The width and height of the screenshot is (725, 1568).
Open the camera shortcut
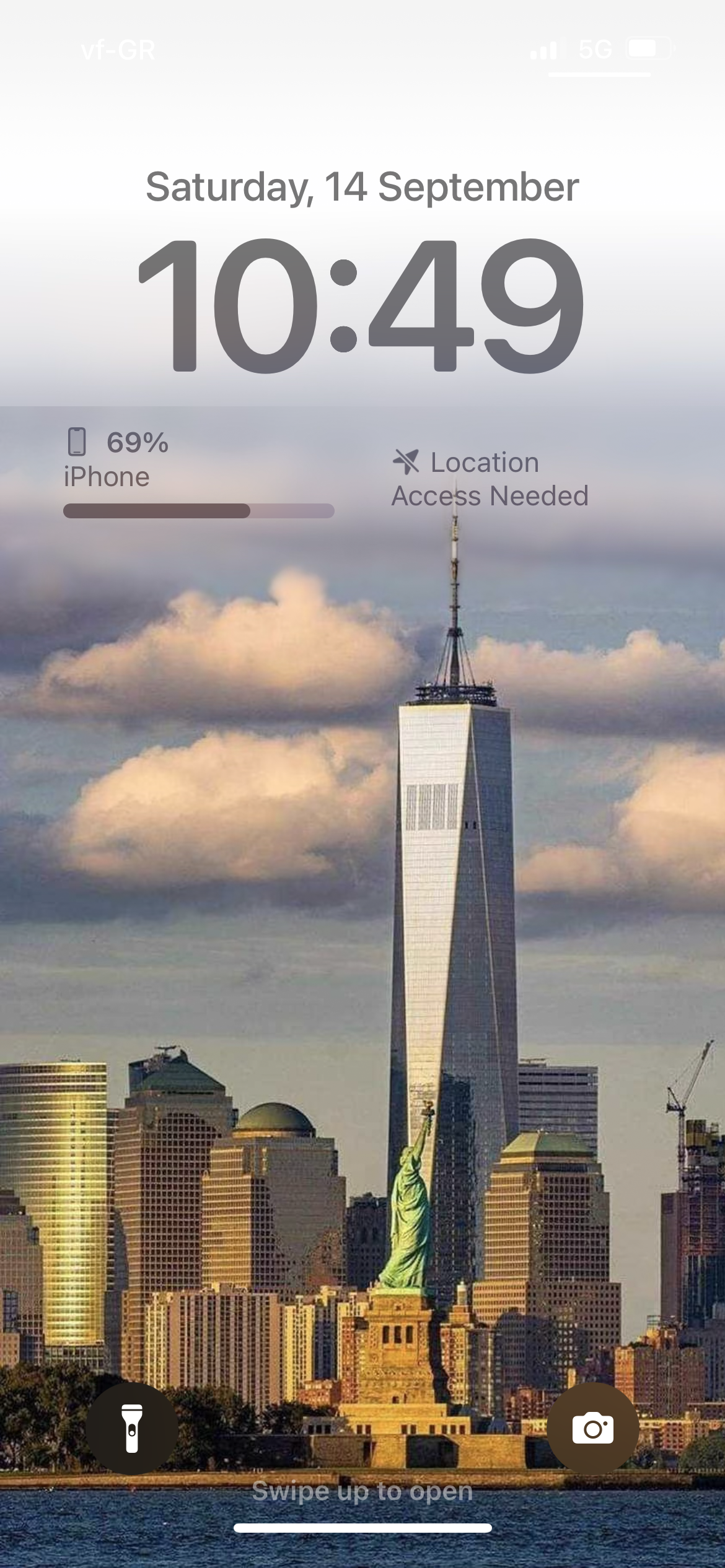[x=592, y=1428]
